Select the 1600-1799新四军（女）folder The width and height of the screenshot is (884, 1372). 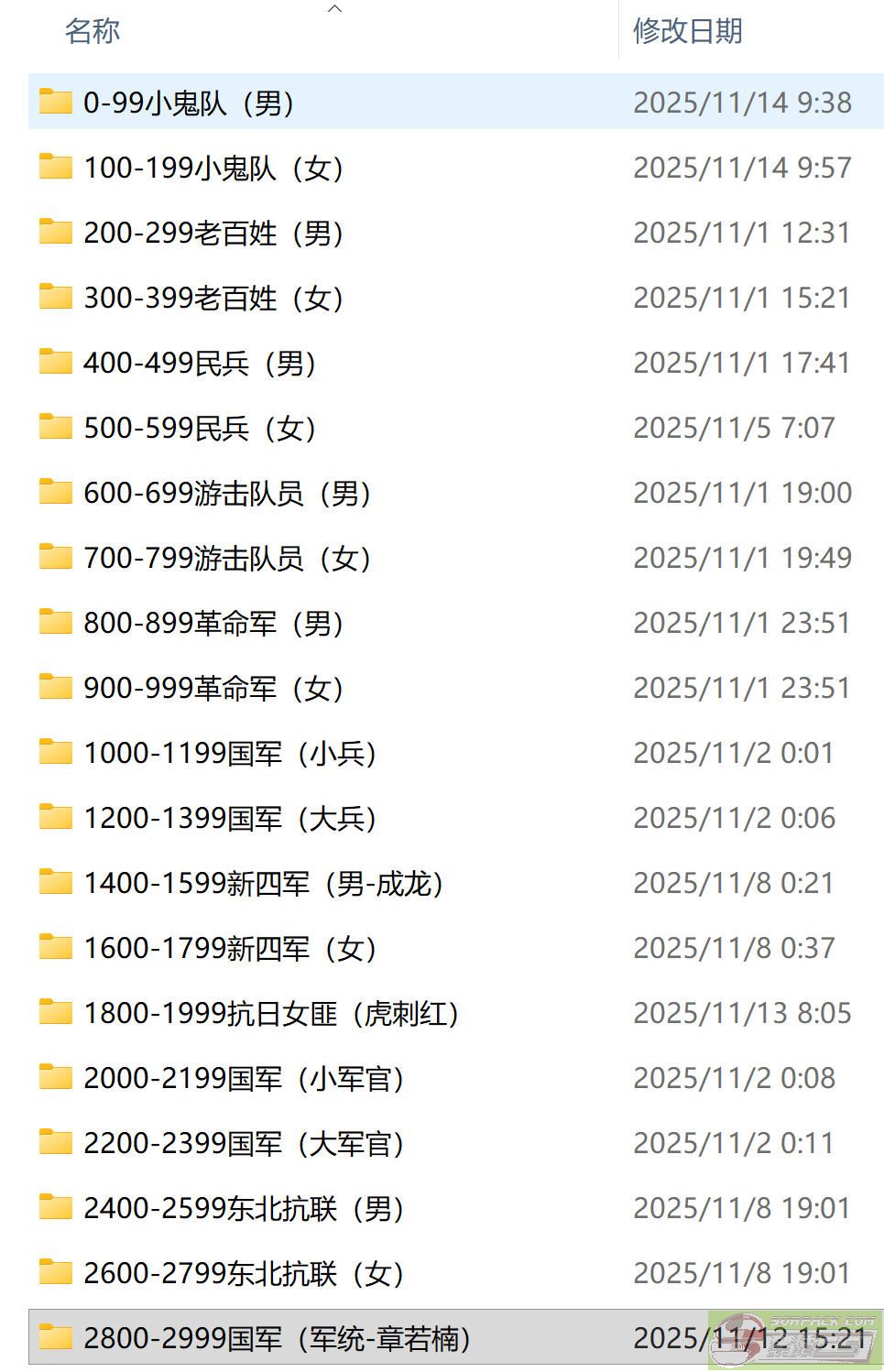pyautogui.click(x=229, y=948)
